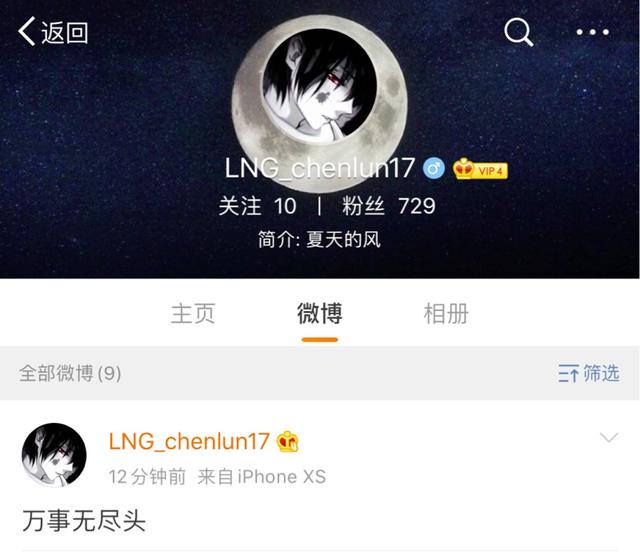Screen dimensions: 640x555
Task: Open the search magnifier icon
Action: click(x=518, y=33)
